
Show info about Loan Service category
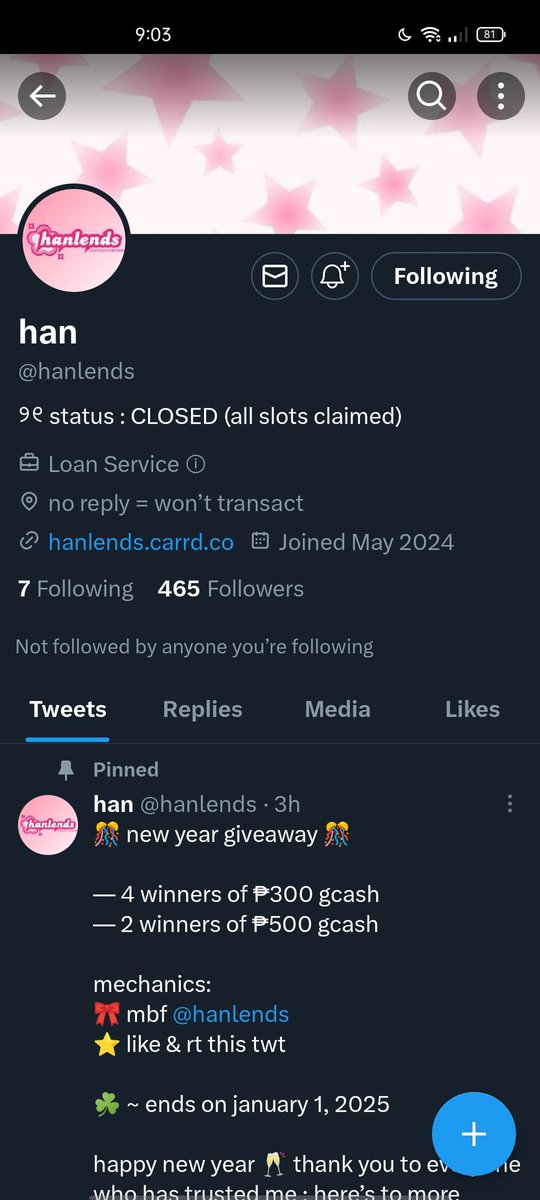pos(197,464)
